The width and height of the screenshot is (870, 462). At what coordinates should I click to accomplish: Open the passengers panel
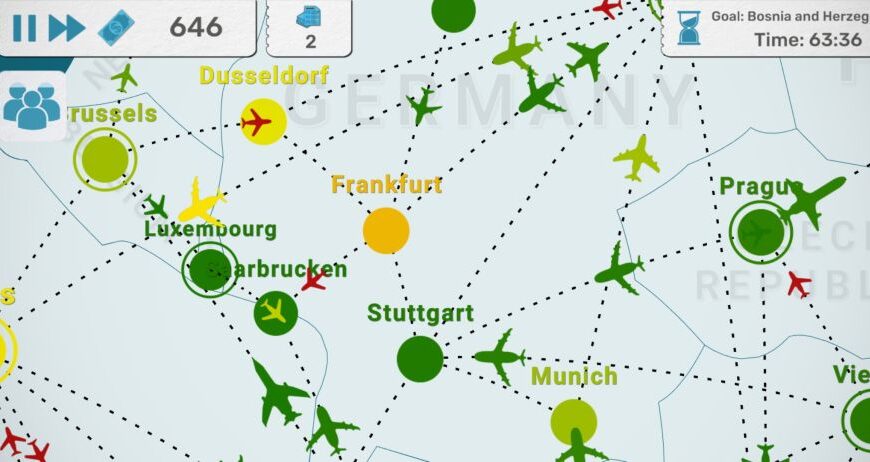[x=32, y=107]
